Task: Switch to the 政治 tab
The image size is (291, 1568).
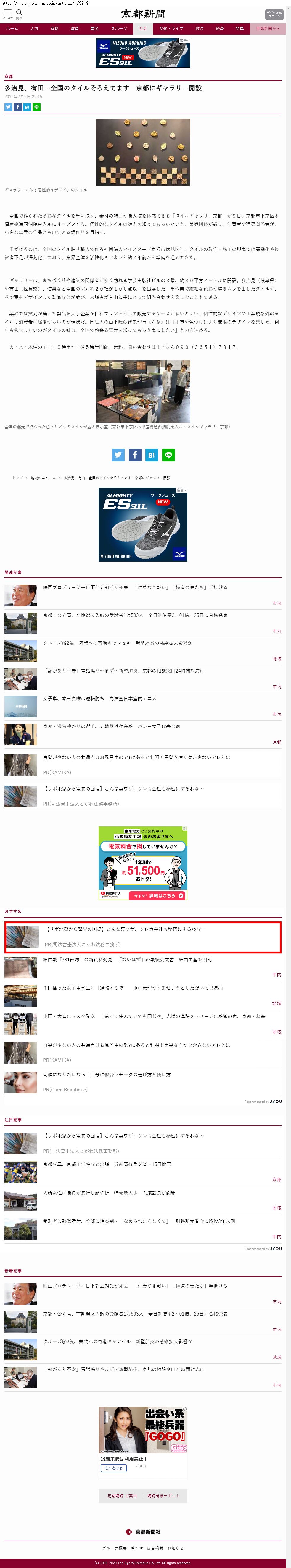Action: pos(200,29)
